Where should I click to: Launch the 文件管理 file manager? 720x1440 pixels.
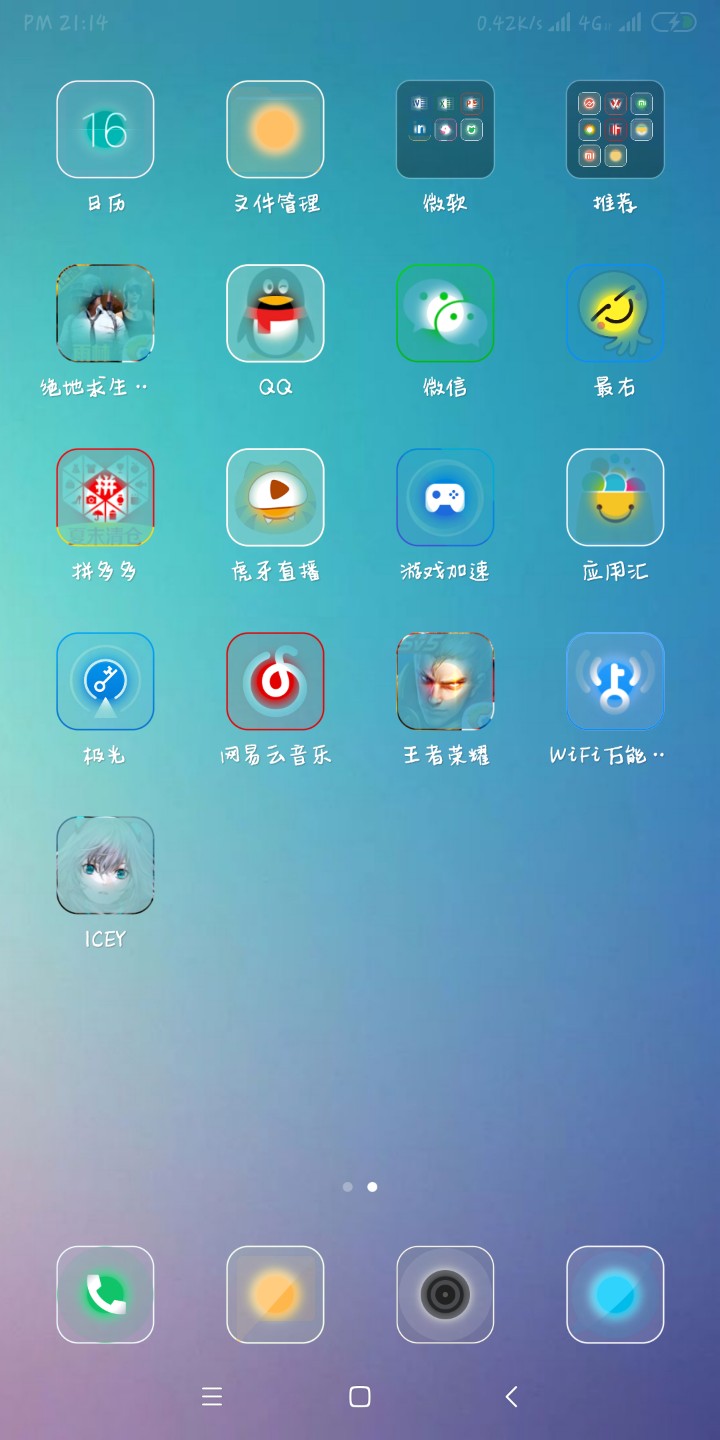[275, 129]
